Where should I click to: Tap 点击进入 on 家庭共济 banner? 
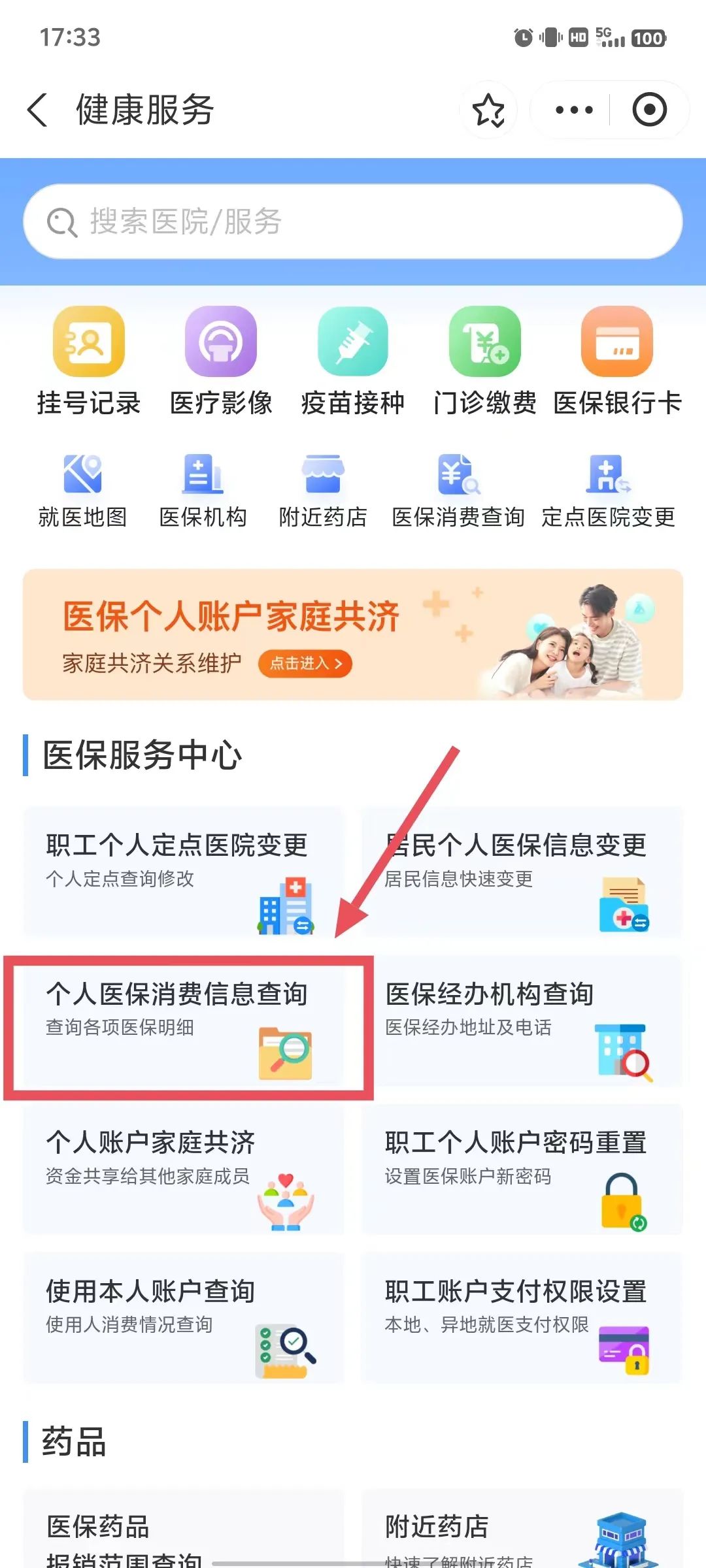coord(305,664)
